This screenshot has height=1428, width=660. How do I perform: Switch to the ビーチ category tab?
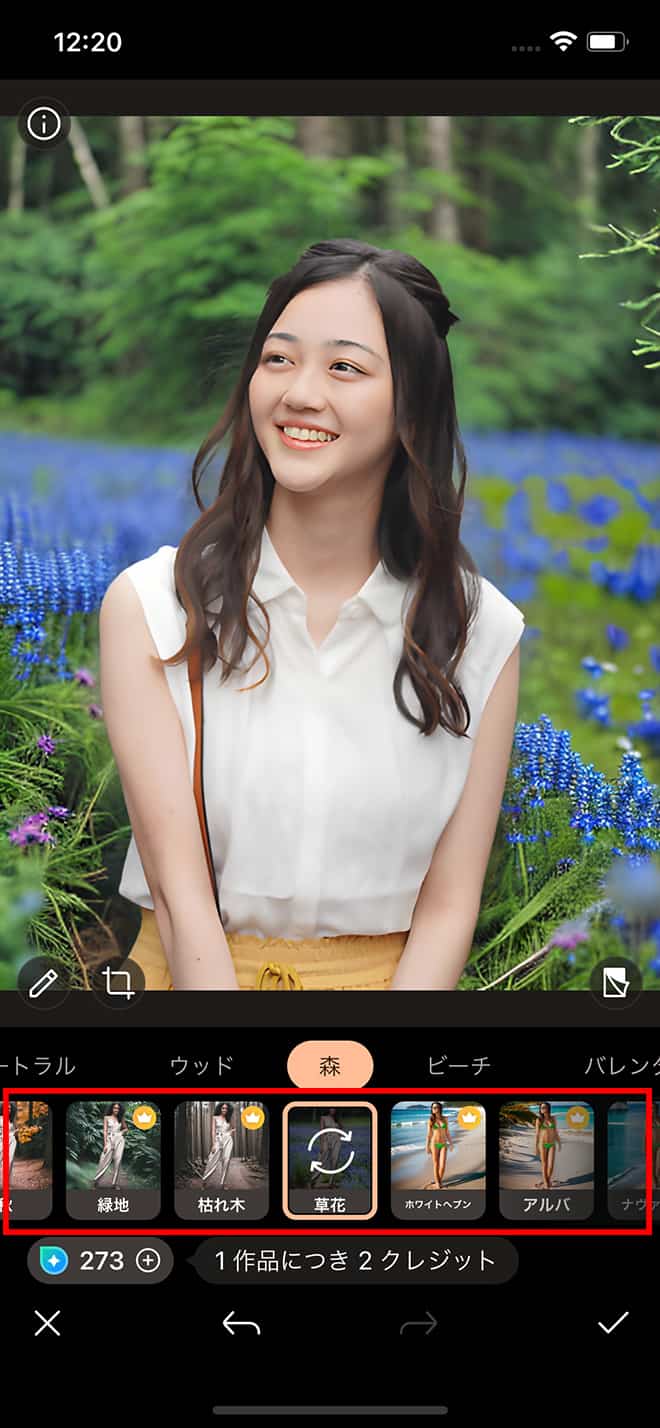pyautogui.click(x=459, y=1065)
